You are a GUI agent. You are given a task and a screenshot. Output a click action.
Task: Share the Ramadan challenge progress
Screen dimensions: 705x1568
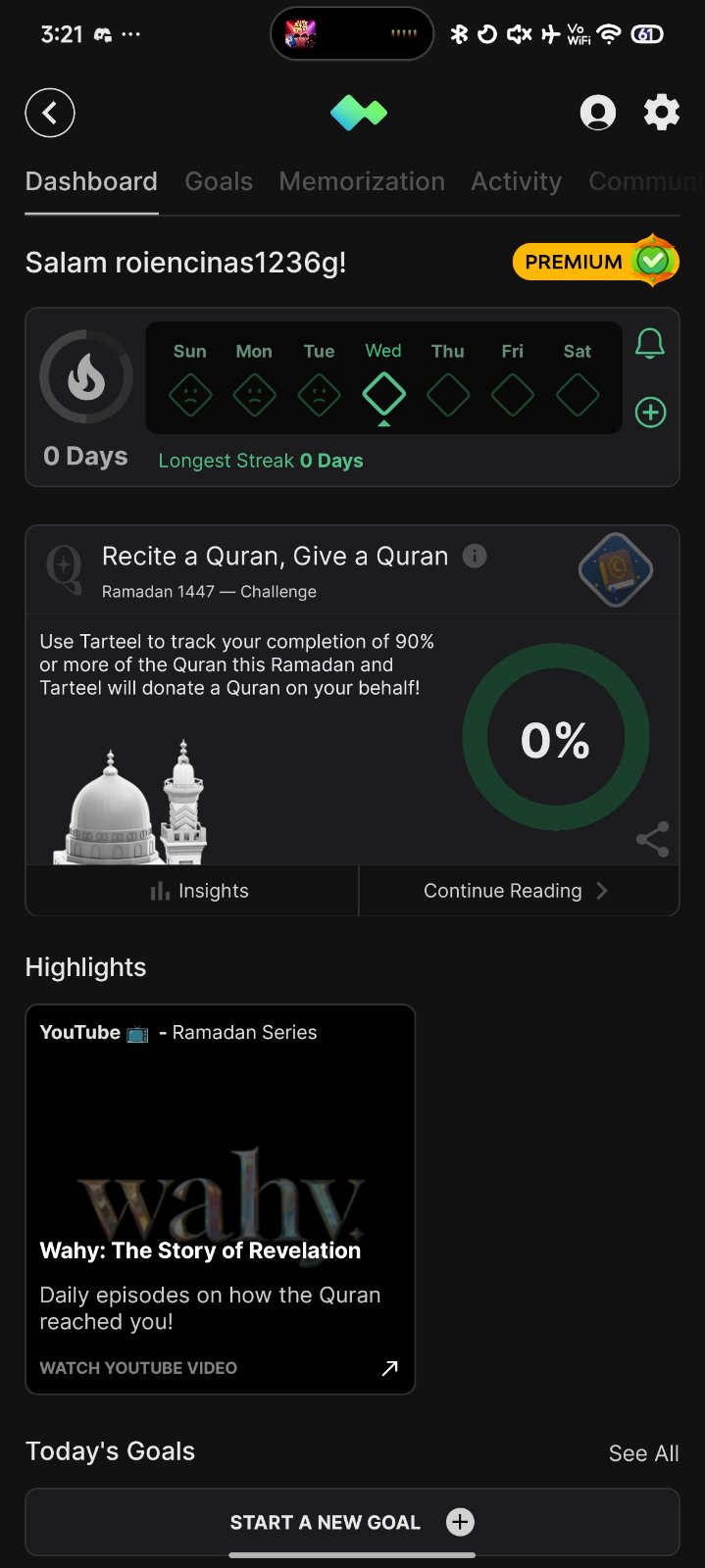click(x=652, y=840)
